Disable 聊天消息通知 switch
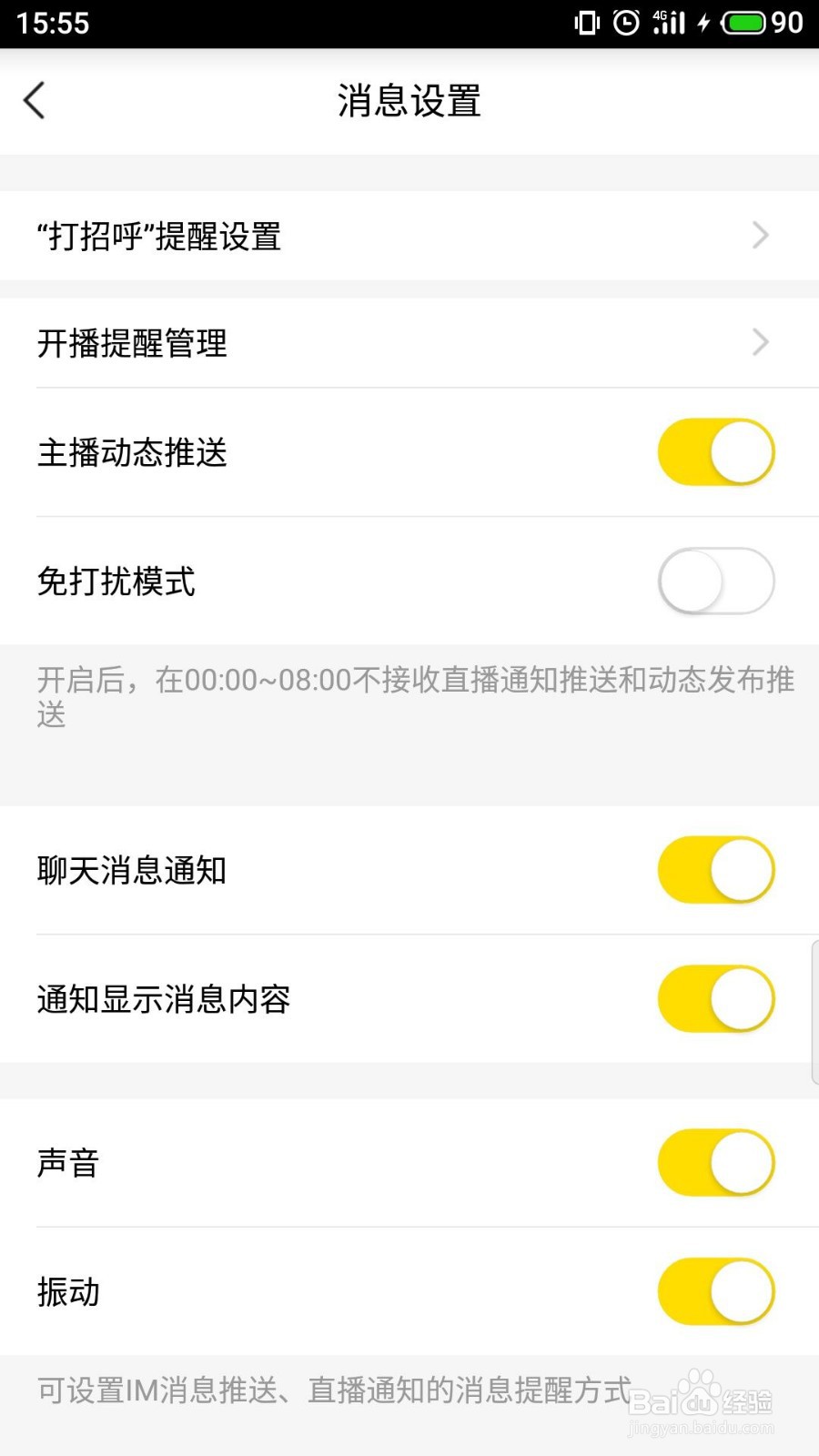Screen dimensions: 819x1456 pos(716,870)
